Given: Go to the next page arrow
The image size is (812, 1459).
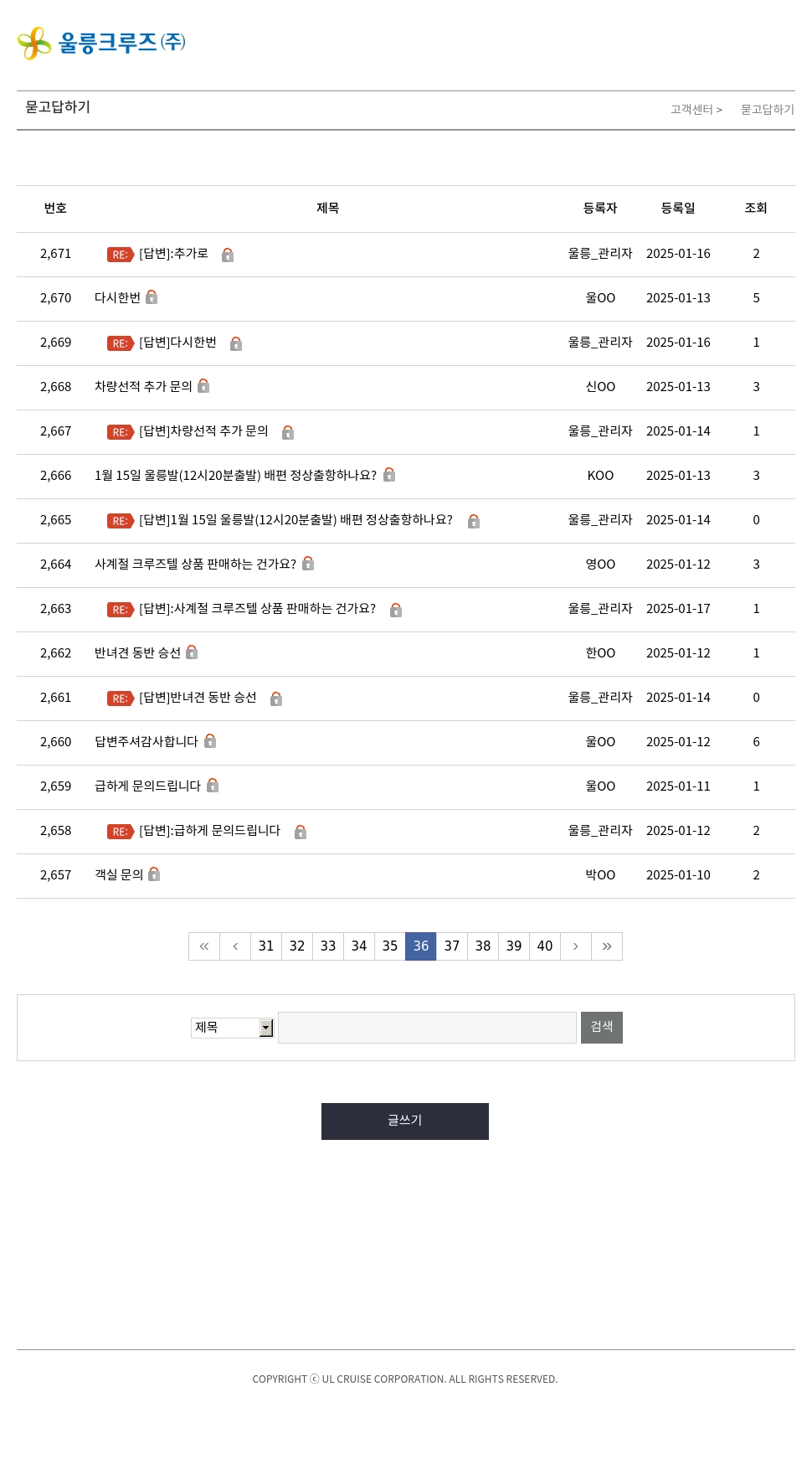Looking at the screenshot, I should (576, 946).
